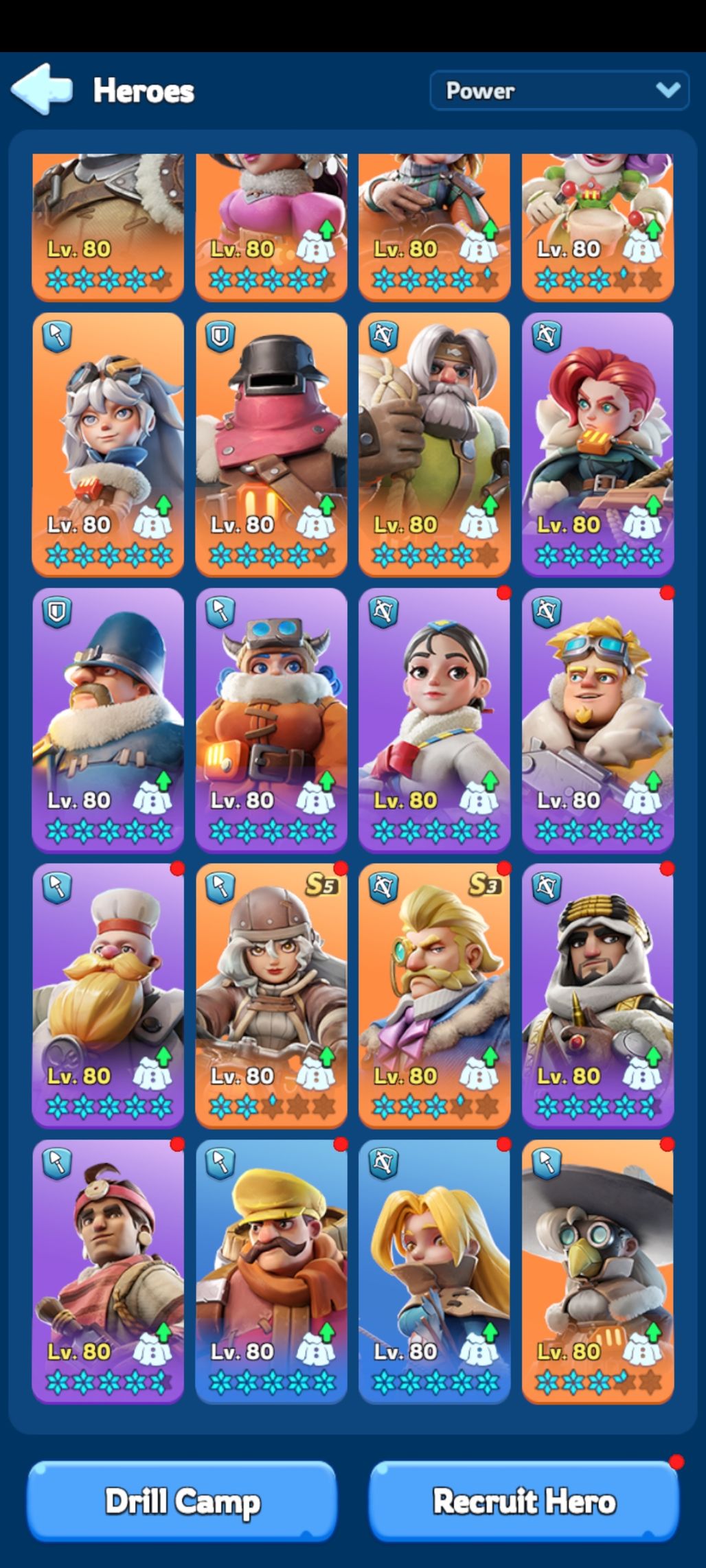
Task: Open the red-haired hero card
Action: 597,444
